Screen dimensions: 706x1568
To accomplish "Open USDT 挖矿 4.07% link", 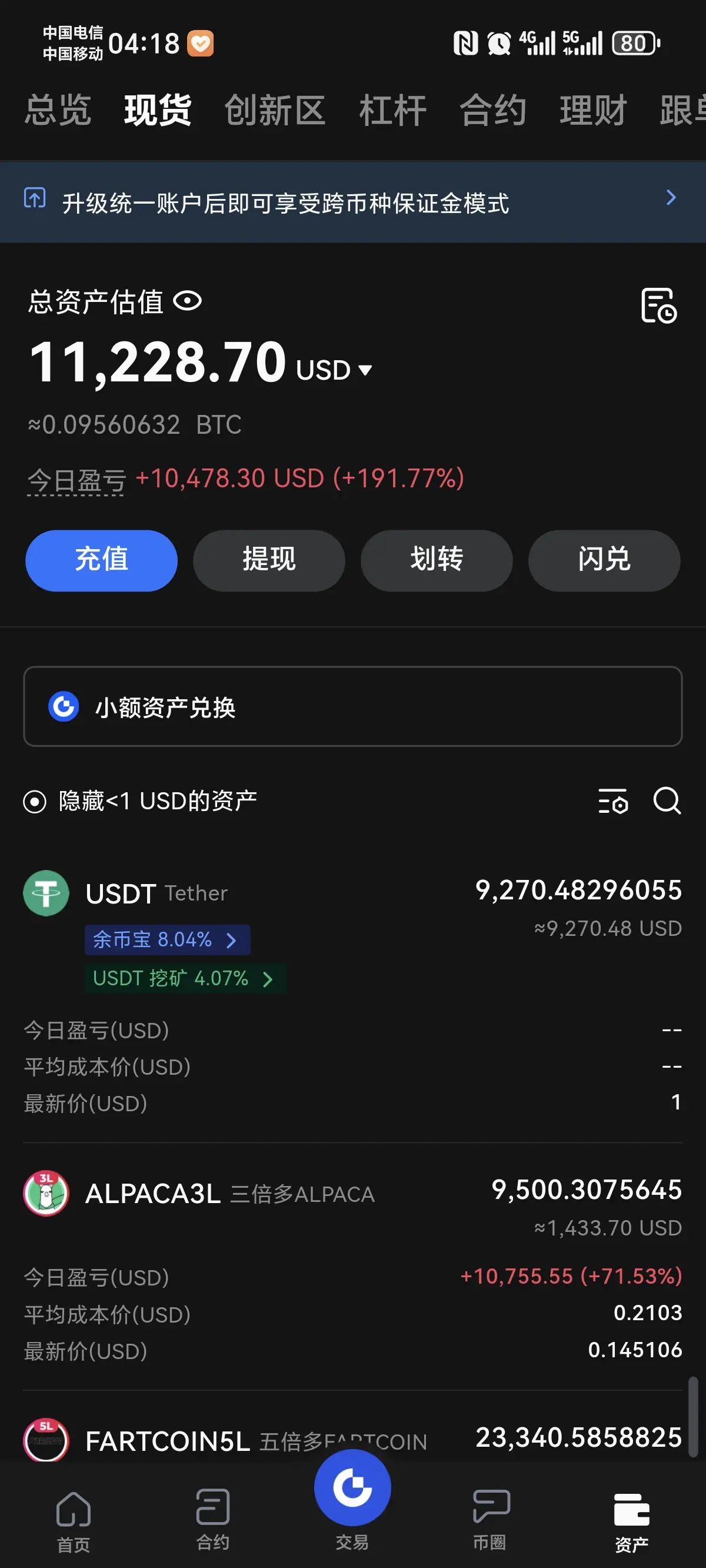I will [x=184, y=978].
